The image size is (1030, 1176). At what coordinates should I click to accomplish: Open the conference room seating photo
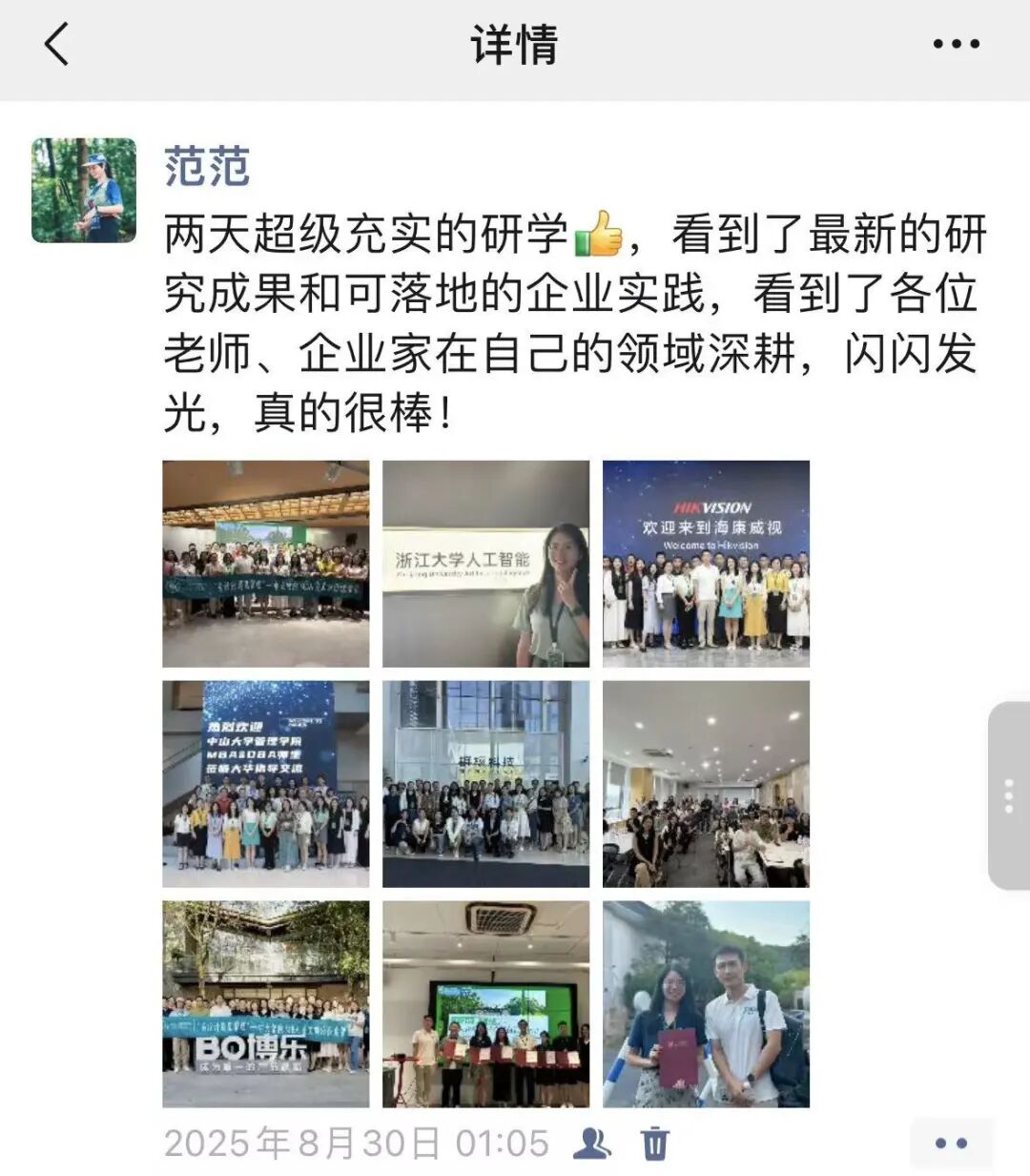click(706, 784)
